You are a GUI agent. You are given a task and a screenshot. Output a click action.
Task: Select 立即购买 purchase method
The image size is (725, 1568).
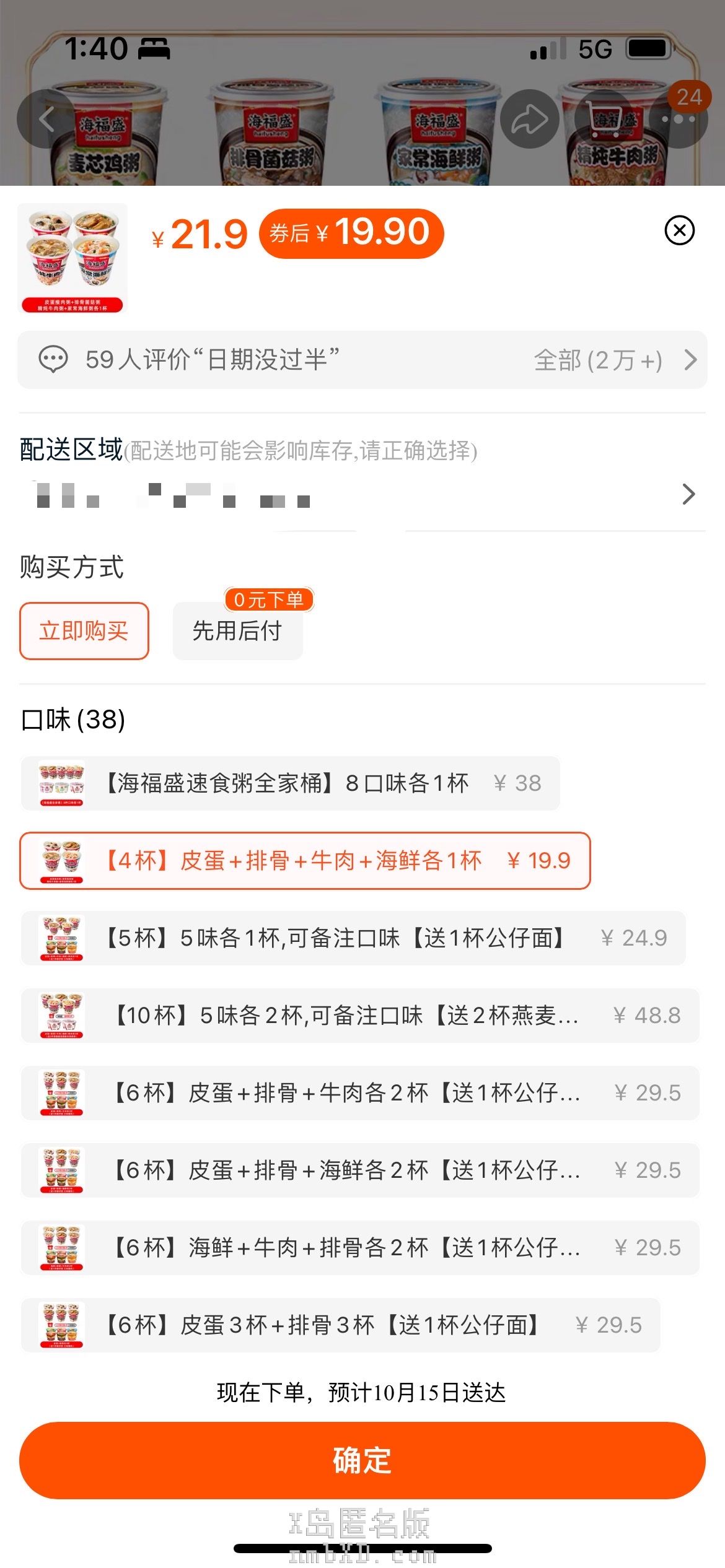[x=84, y=631]
